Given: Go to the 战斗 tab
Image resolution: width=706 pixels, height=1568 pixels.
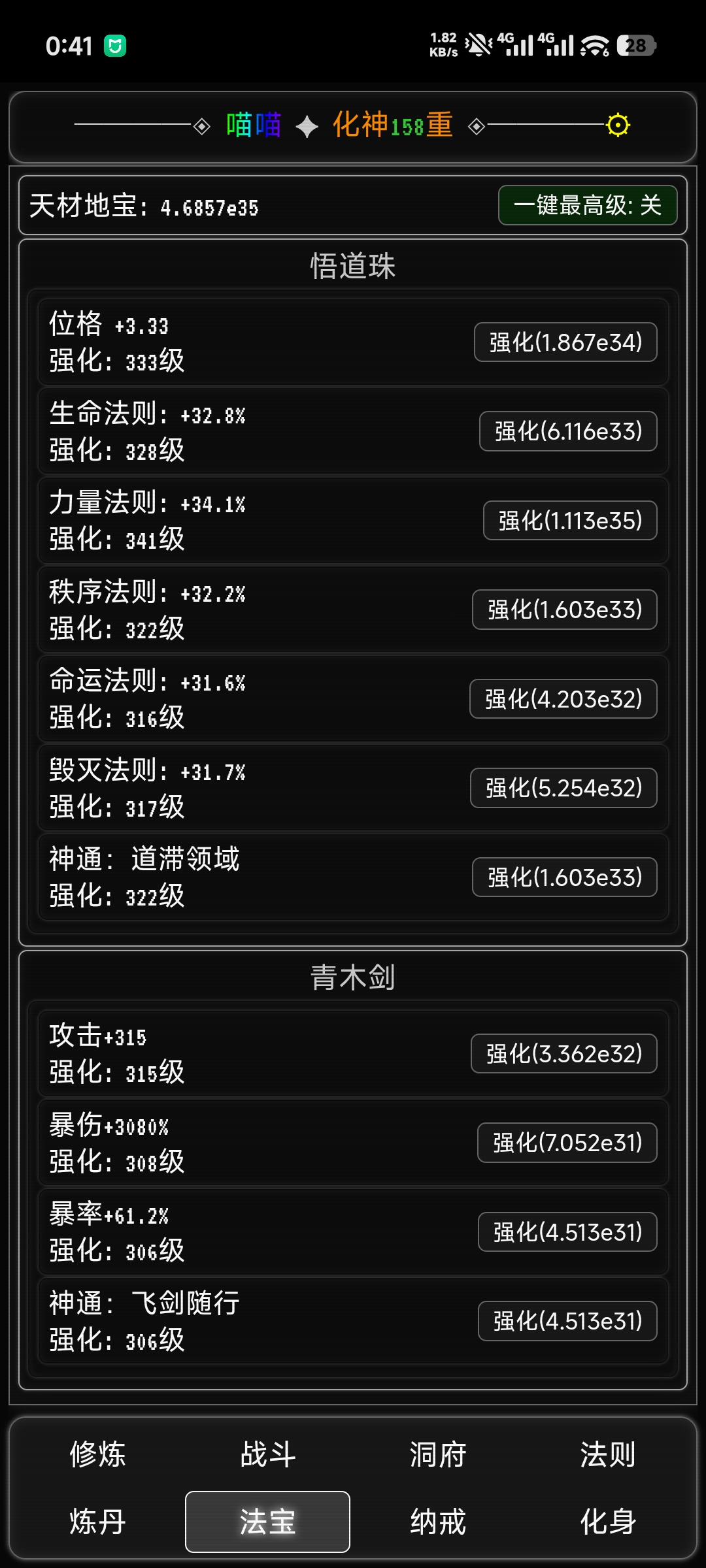Looking at the screenshot, I should 268,1454.
